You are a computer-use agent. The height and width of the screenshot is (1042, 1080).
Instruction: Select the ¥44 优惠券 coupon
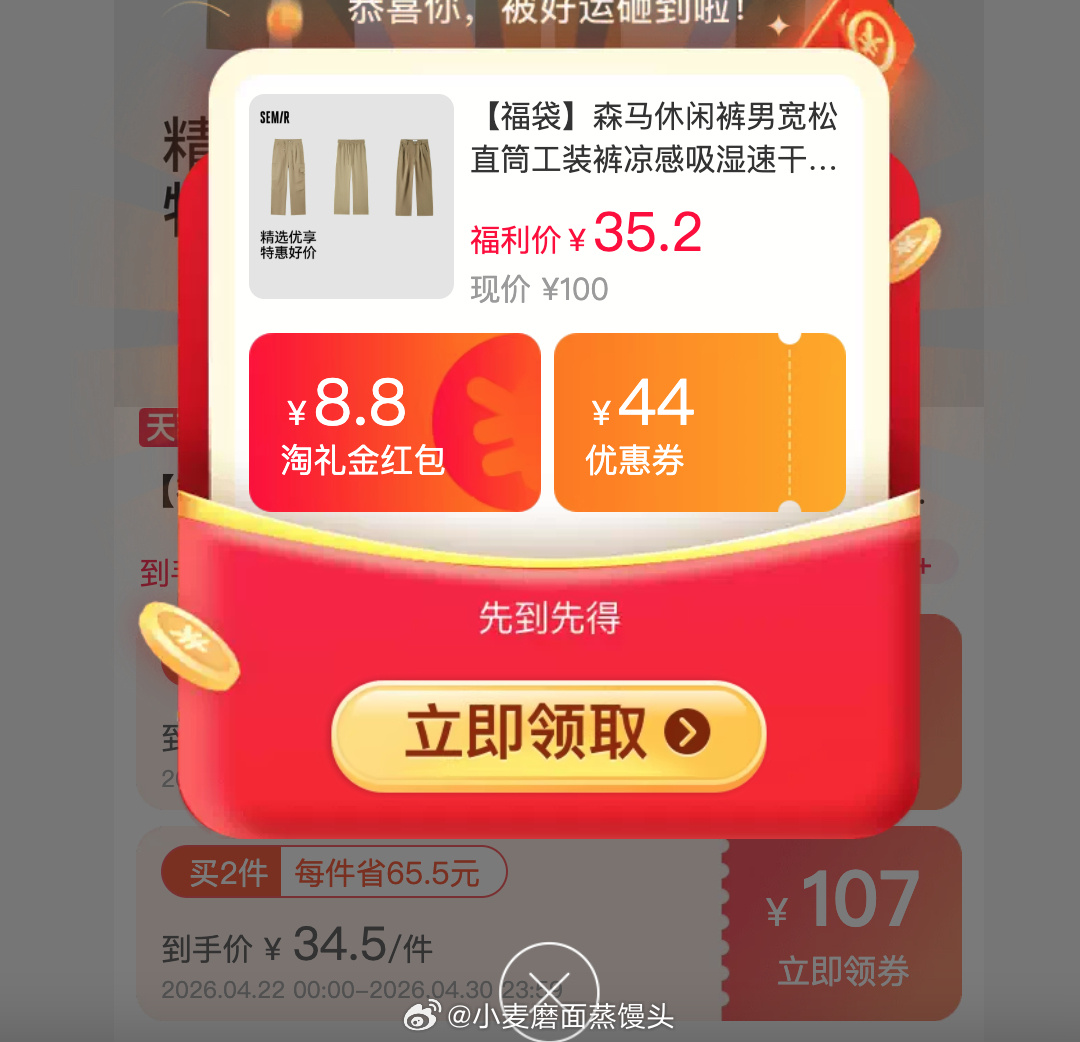699,422
